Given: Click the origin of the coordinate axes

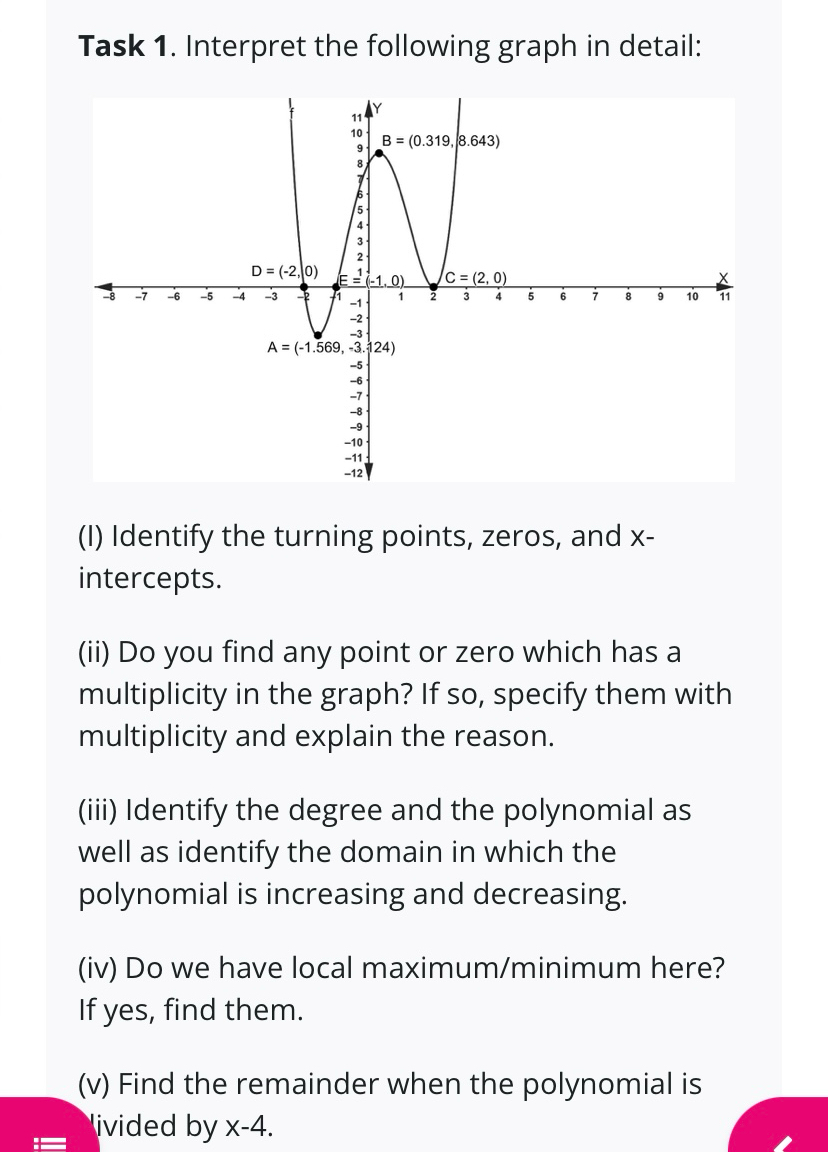Looking at the screenshot, I should tap(368, 289).
